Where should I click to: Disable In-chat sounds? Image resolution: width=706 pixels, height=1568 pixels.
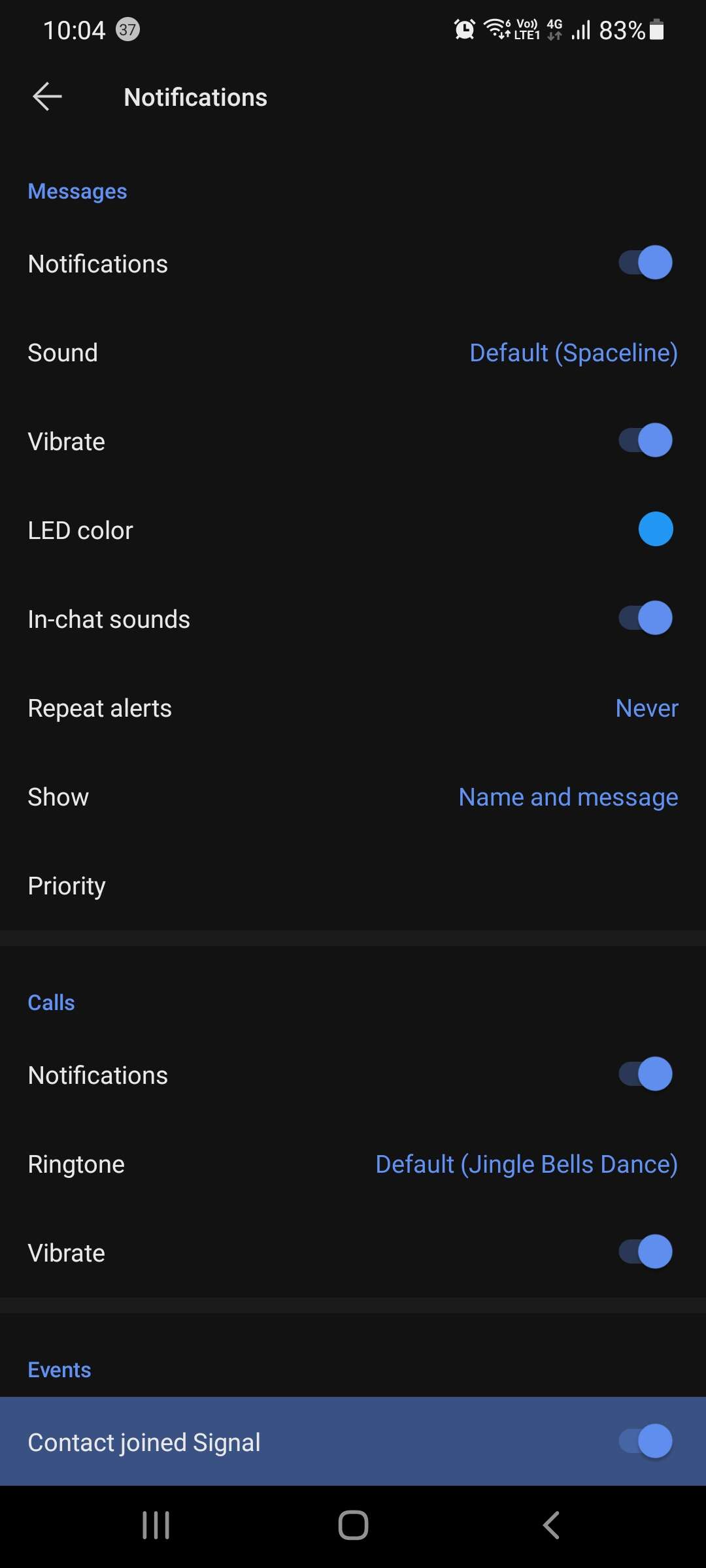point(644,618)
